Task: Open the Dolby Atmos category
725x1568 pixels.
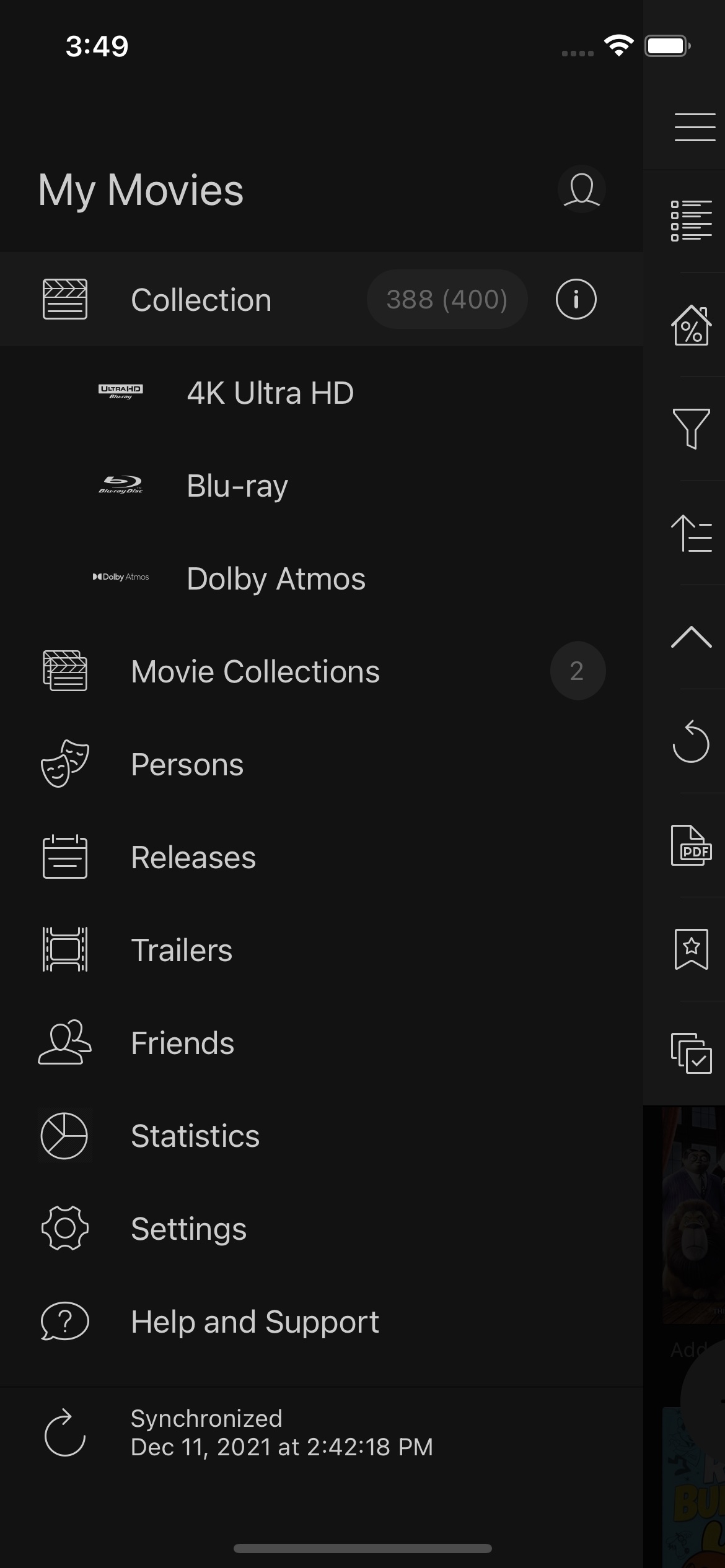Action: [276, 579]
